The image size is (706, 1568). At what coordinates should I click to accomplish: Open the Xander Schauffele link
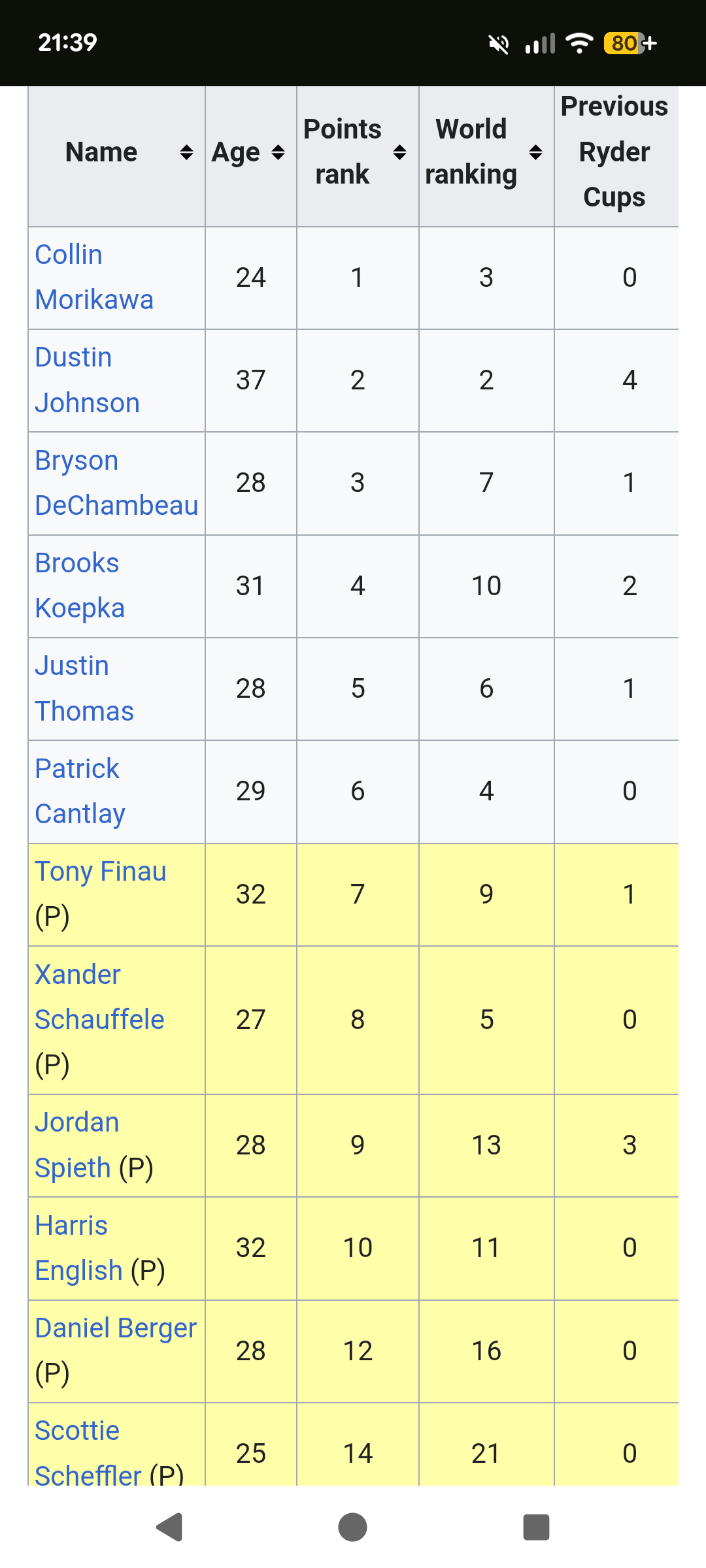[x=99, y=997]
